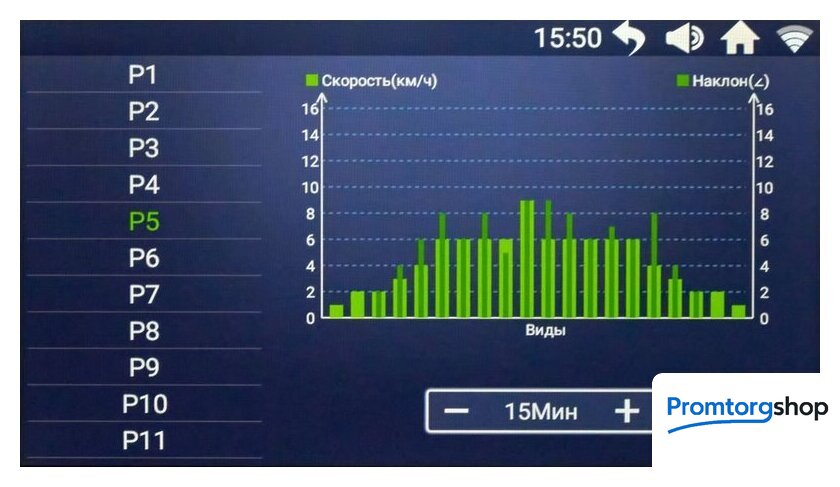Viewport: 840px width, 487px height.
Task: Return to the home screen
Action: pos(740,39)
